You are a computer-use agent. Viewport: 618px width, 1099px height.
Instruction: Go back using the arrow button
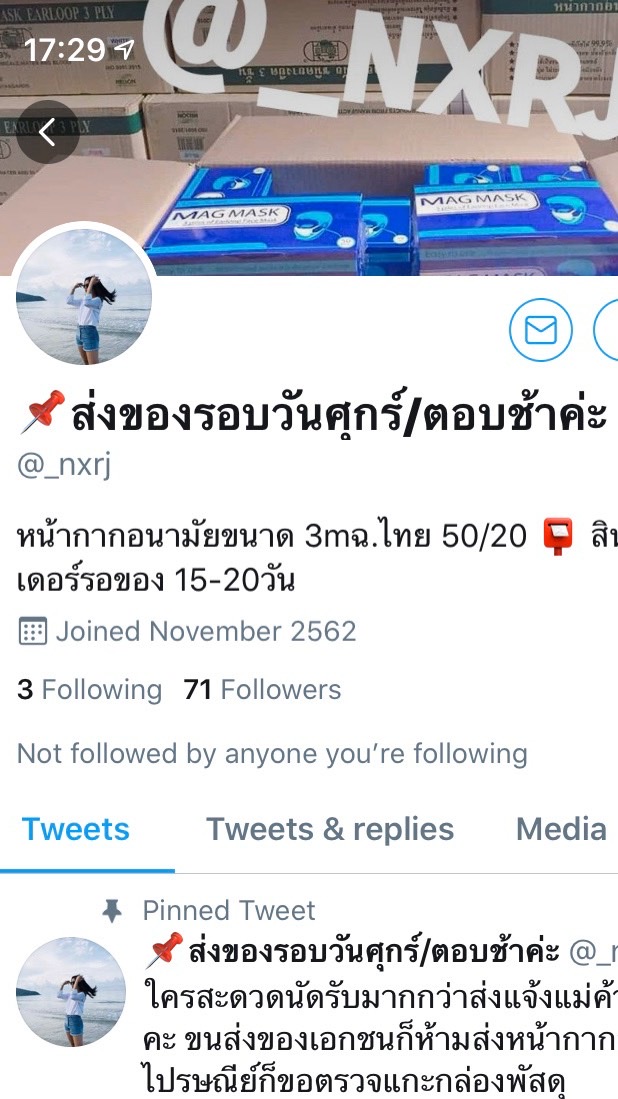point(47,132)
